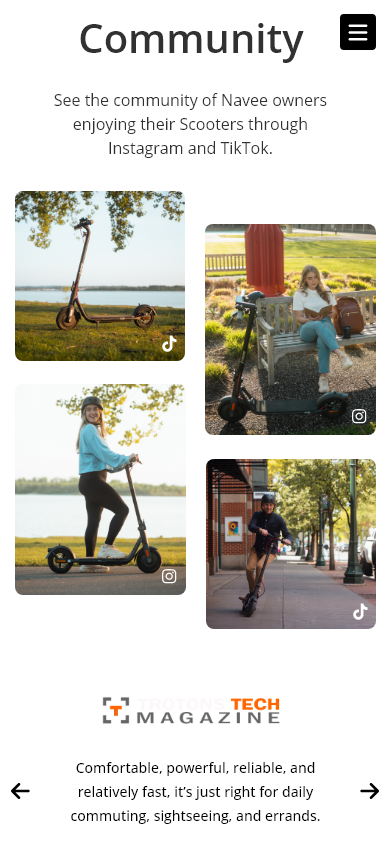The image size is (390, 844).
Task: Show the previous review quote
Action: (20, 791)
